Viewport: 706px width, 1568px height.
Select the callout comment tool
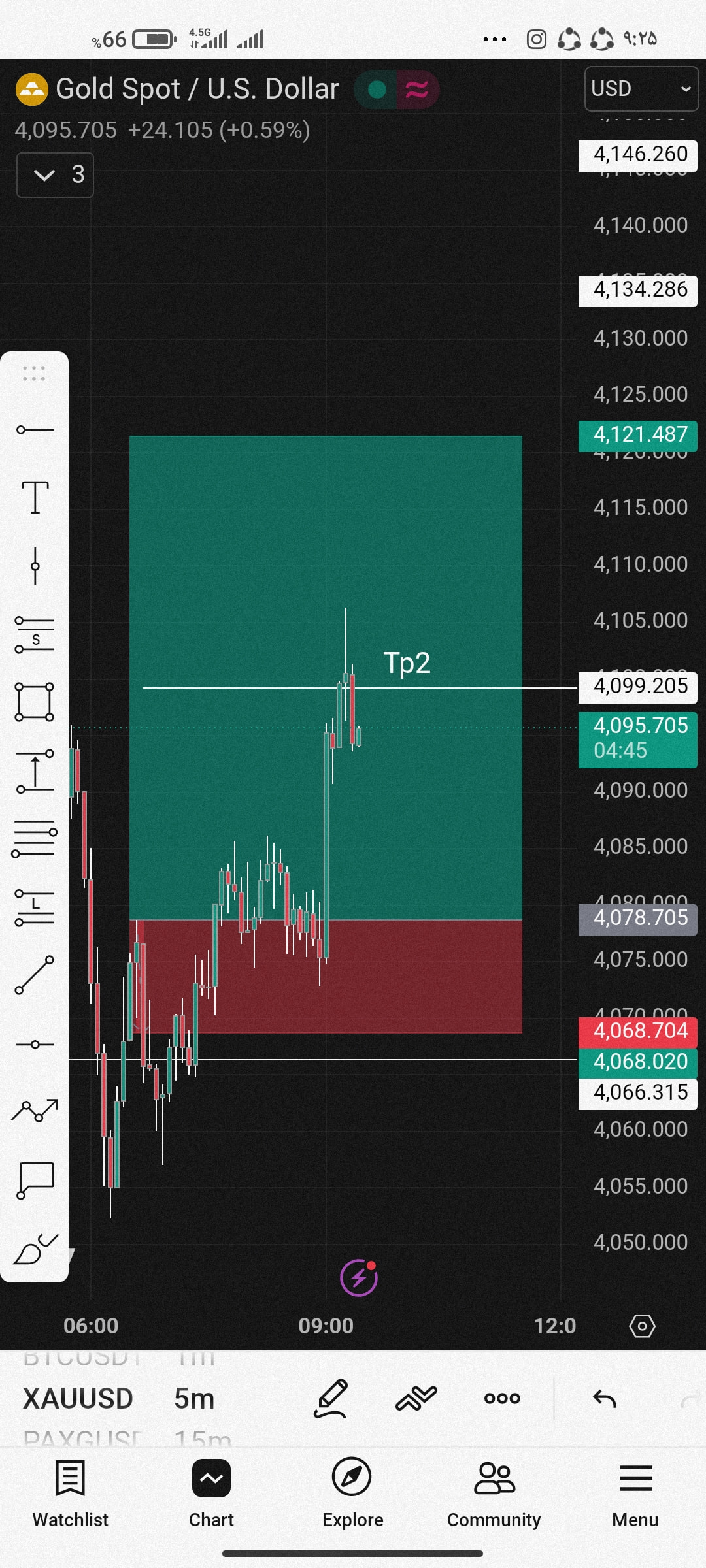[x=35, y=1181]
